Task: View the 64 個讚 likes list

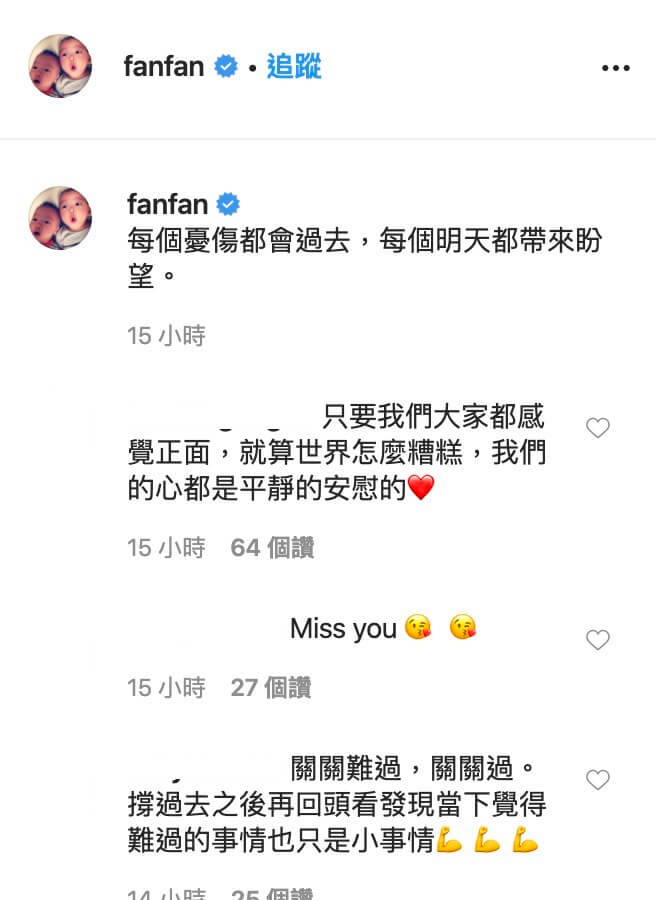Action: pyautogui.click(x=272, y=547)
